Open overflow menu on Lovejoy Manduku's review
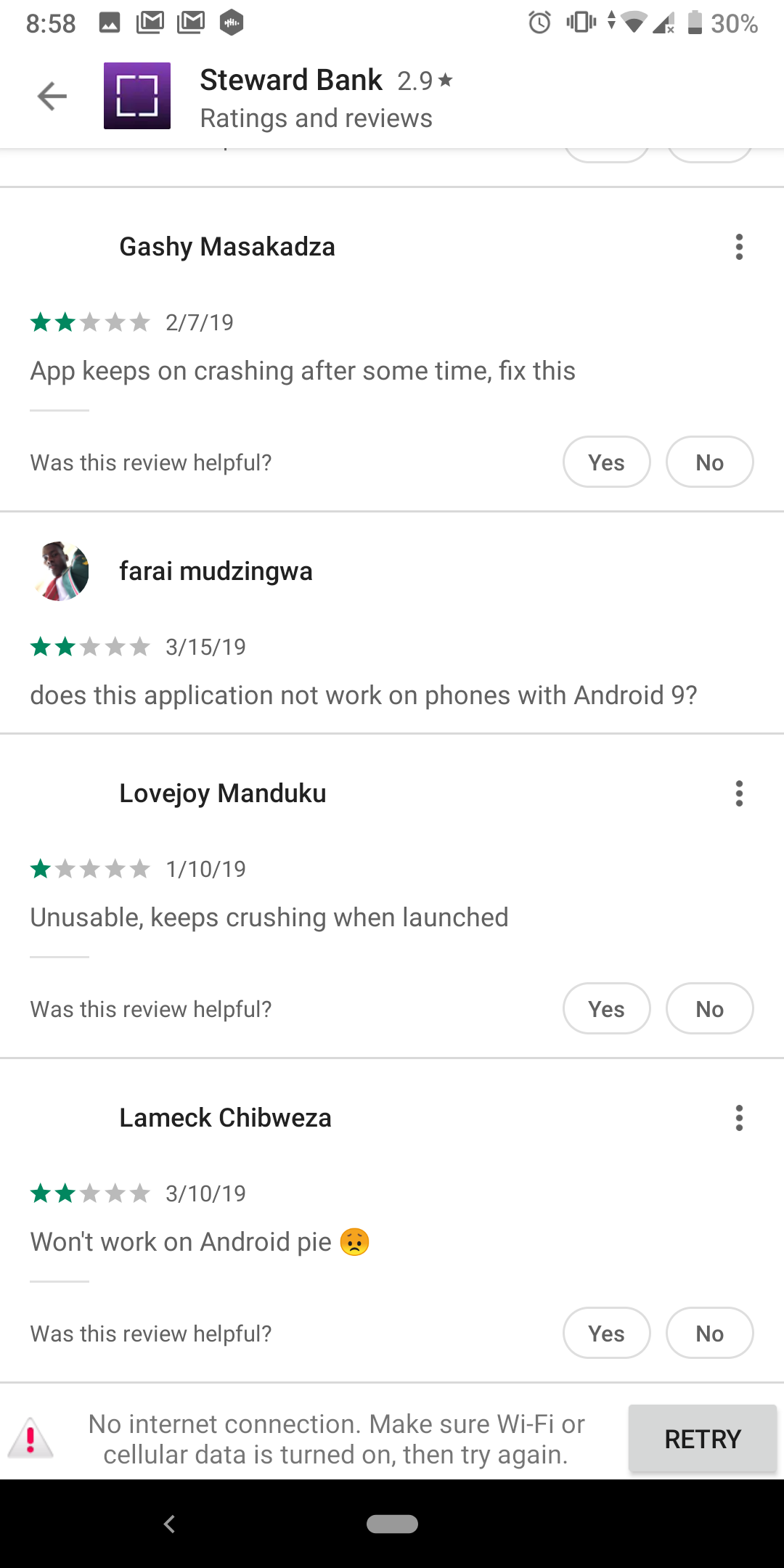 pyautogui.click(x=739, y=793)
